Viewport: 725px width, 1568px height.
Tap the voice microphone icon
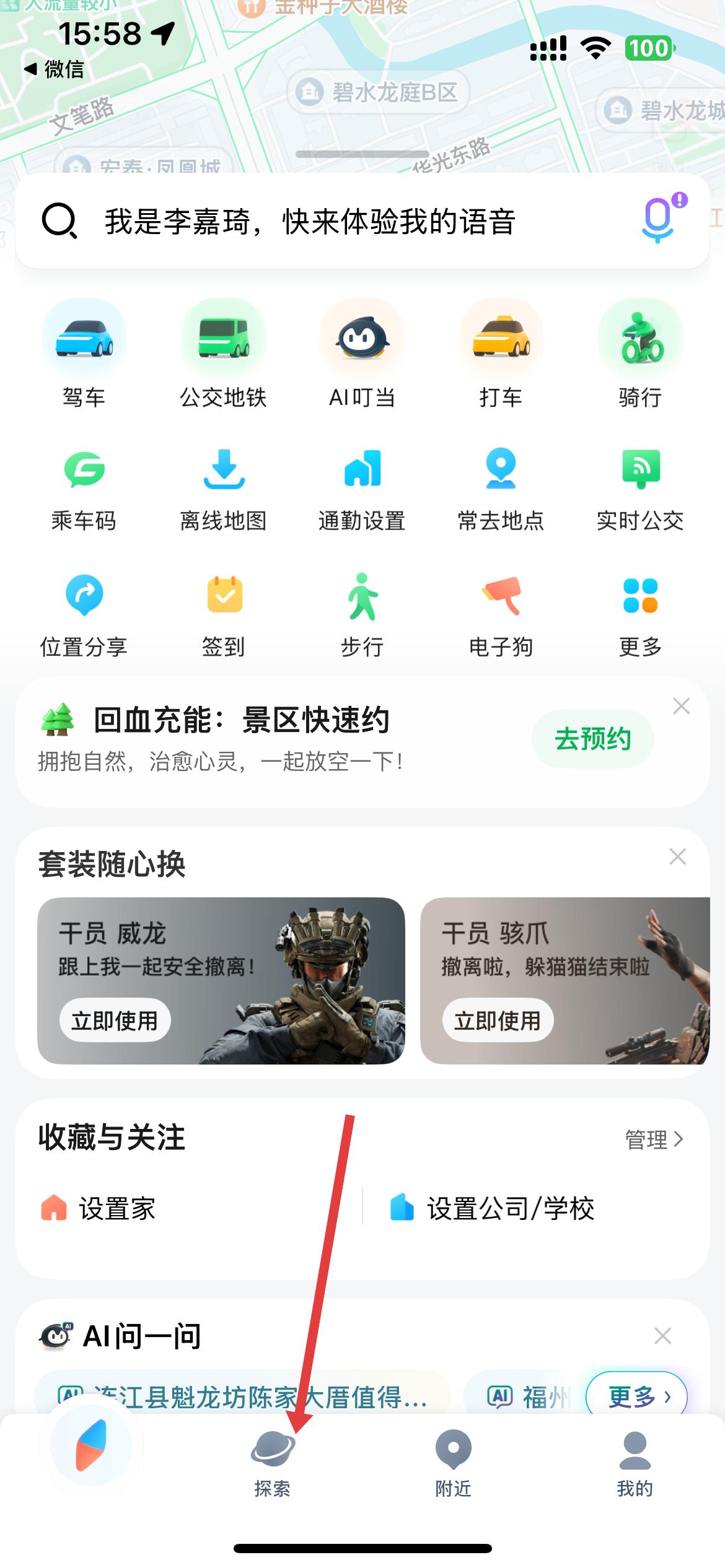click(x=659, y=220)
